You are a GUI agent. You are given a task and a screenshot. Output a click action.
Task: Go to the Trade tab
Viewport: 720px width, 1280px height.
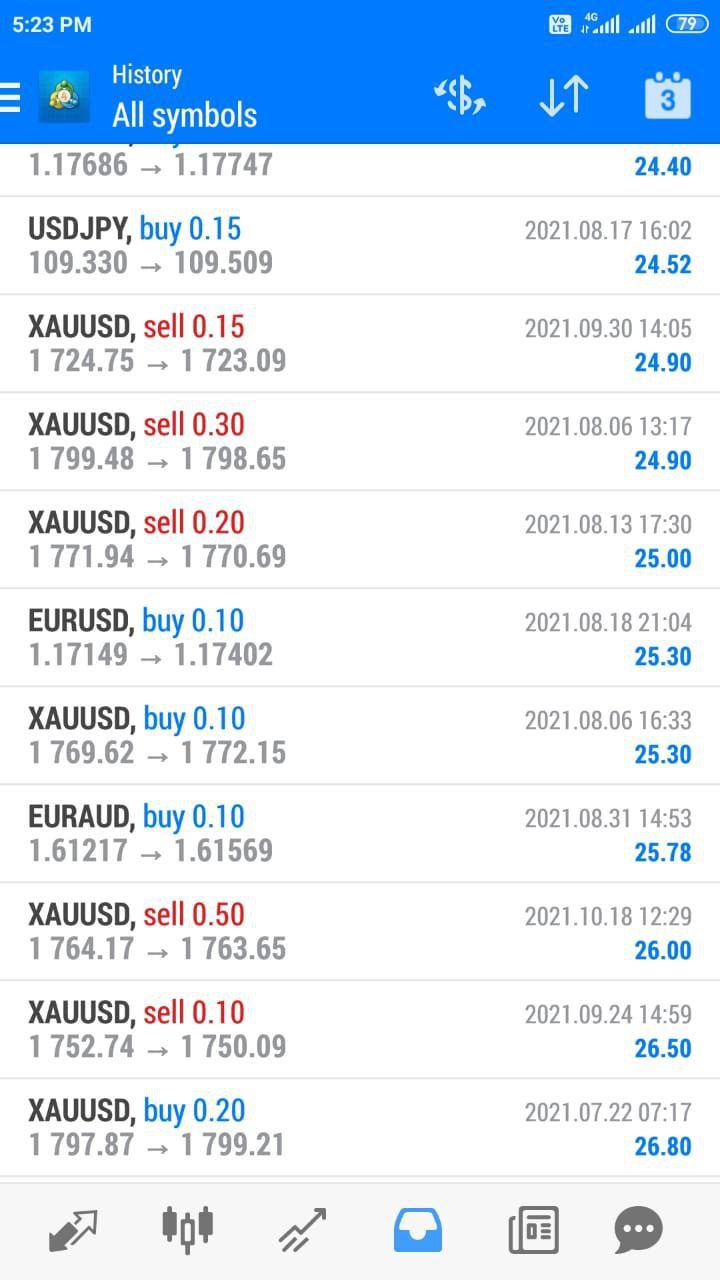pyautogui.click(x=302, y=1229)
